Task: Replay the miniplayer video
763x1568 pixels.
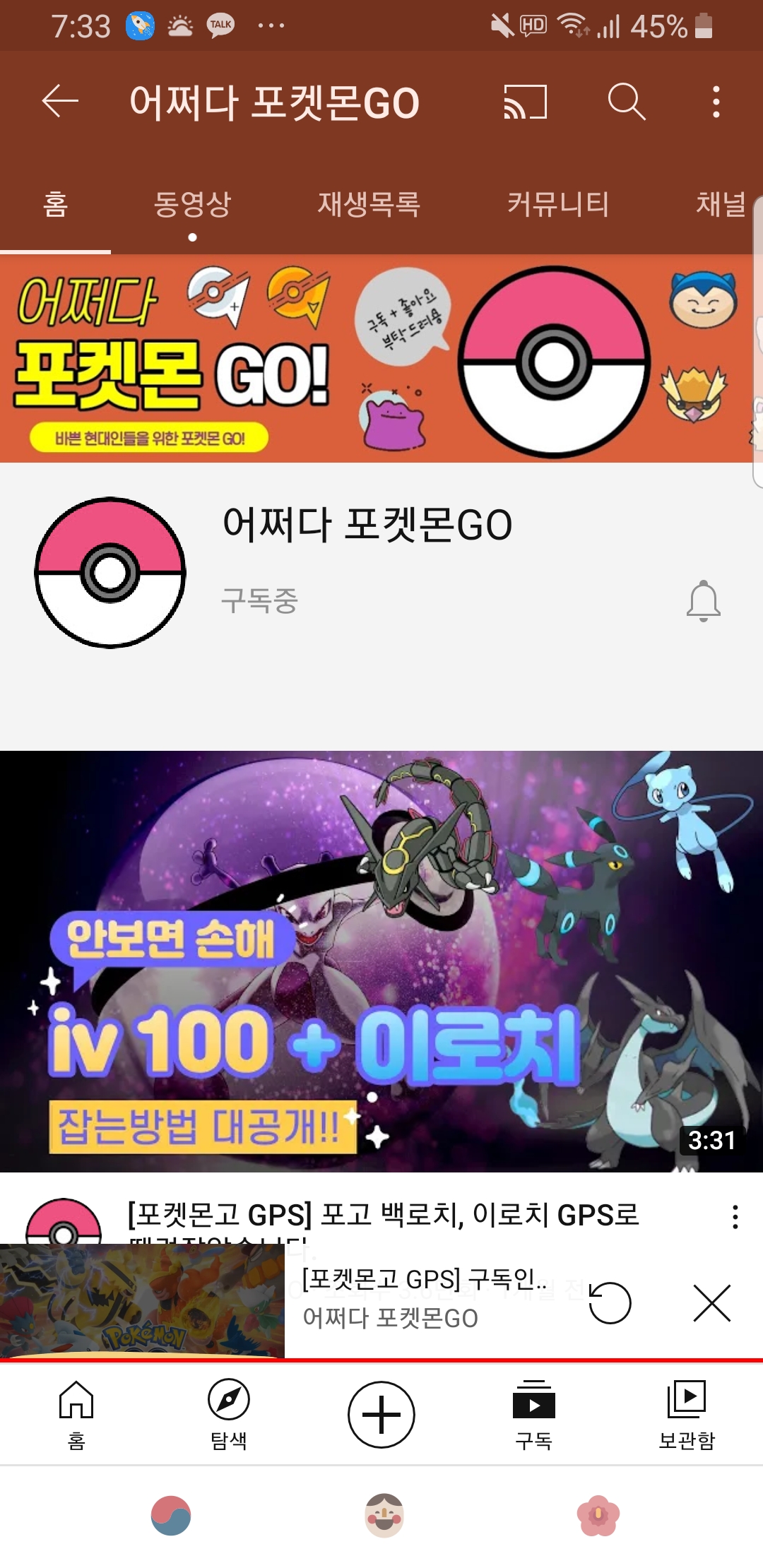Action: point(610,1302)
